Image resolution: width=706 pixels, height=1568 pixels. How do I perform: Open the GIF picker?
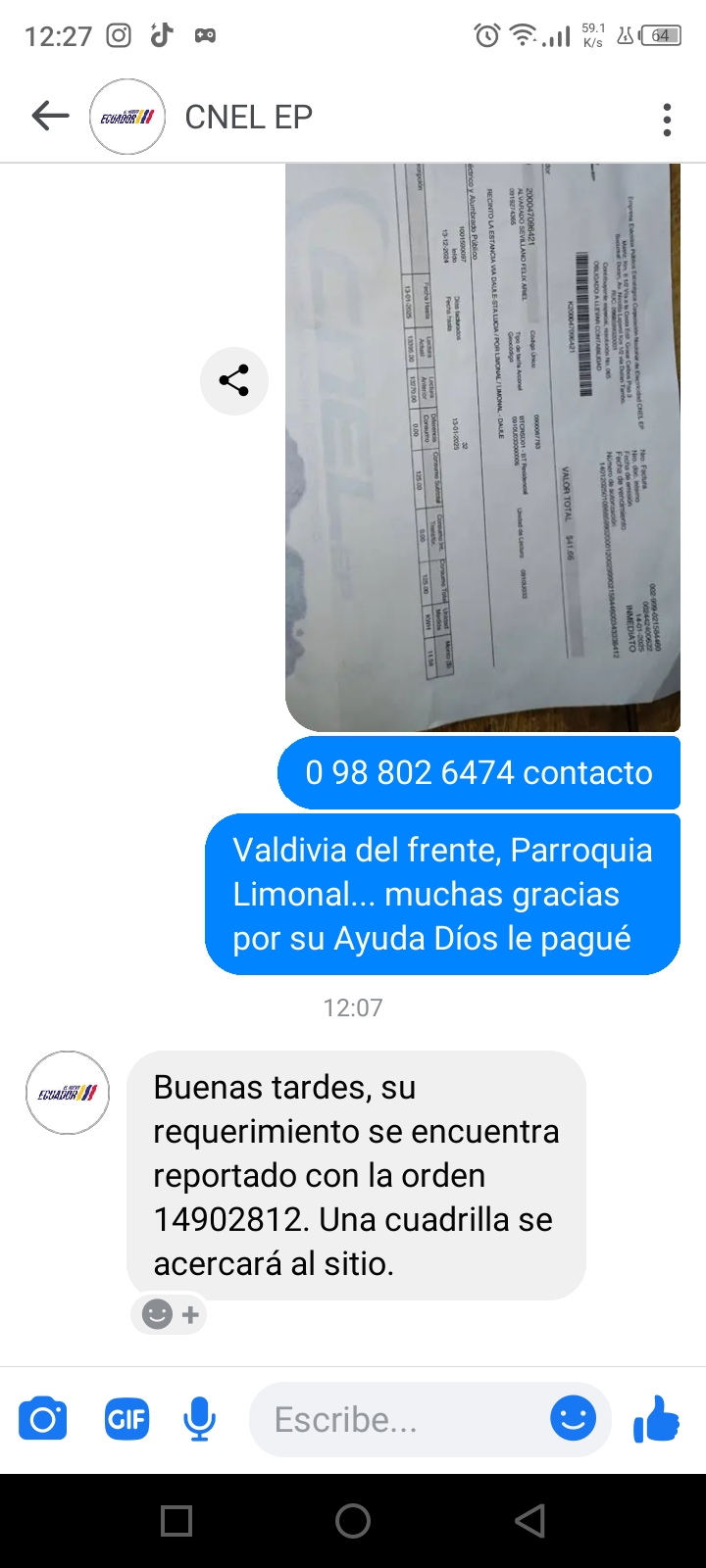(127, 1419)
